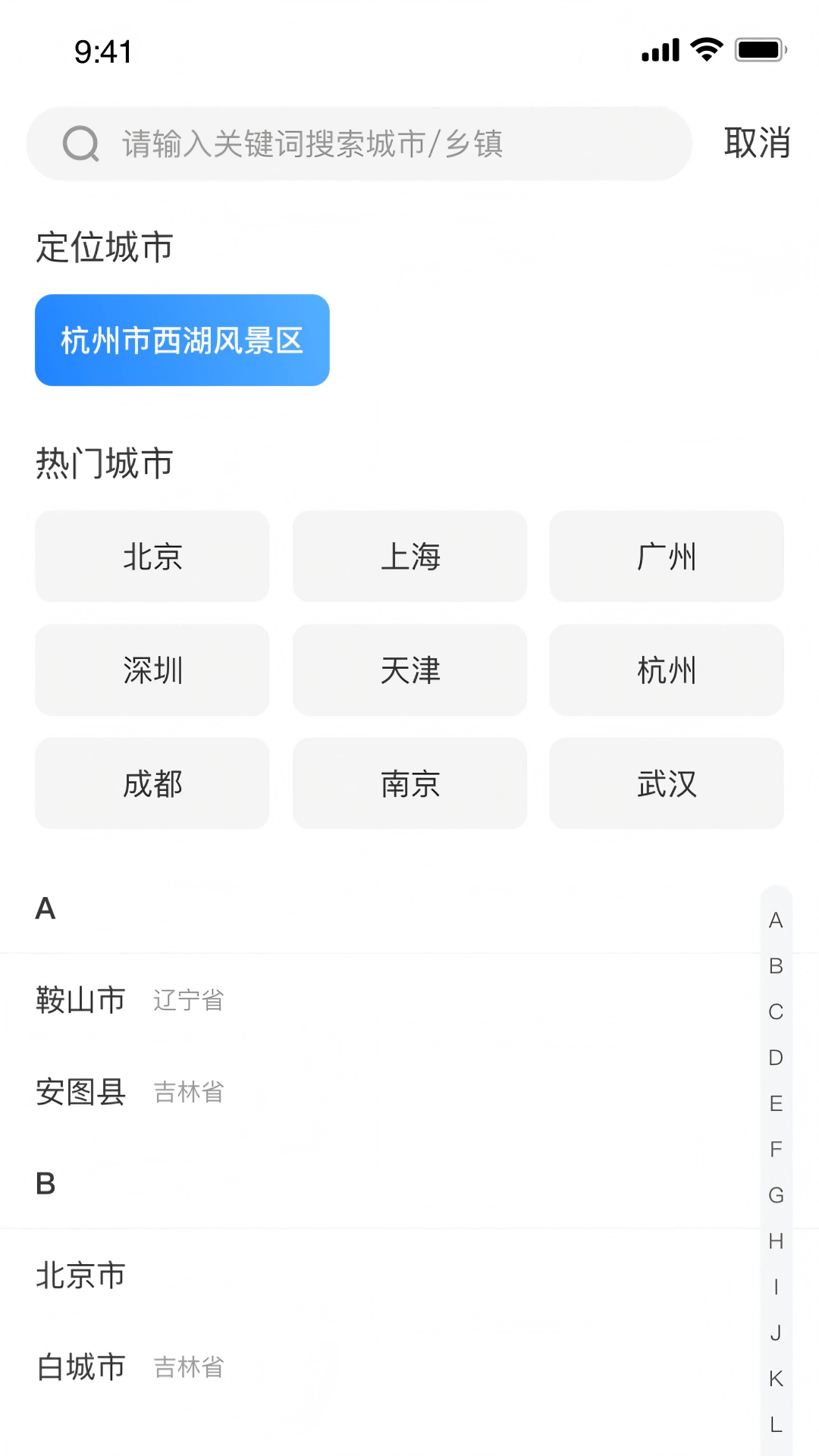The height and width of the screenshot is (1456, 819).
Task: Select hot city 天津
Action: [409, 670]
